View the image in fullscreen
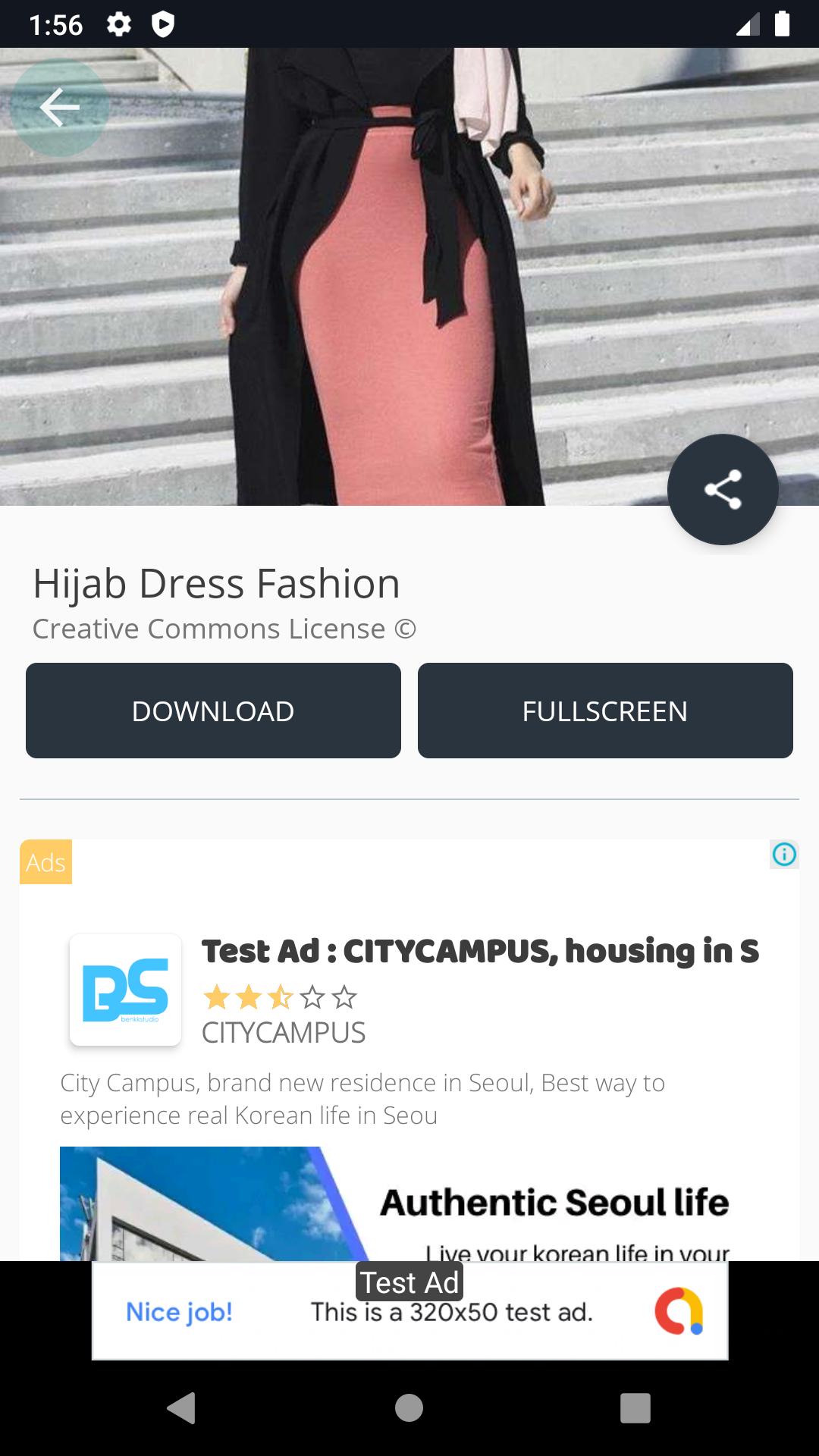The image size is (819, 1456). click(604, 711)
